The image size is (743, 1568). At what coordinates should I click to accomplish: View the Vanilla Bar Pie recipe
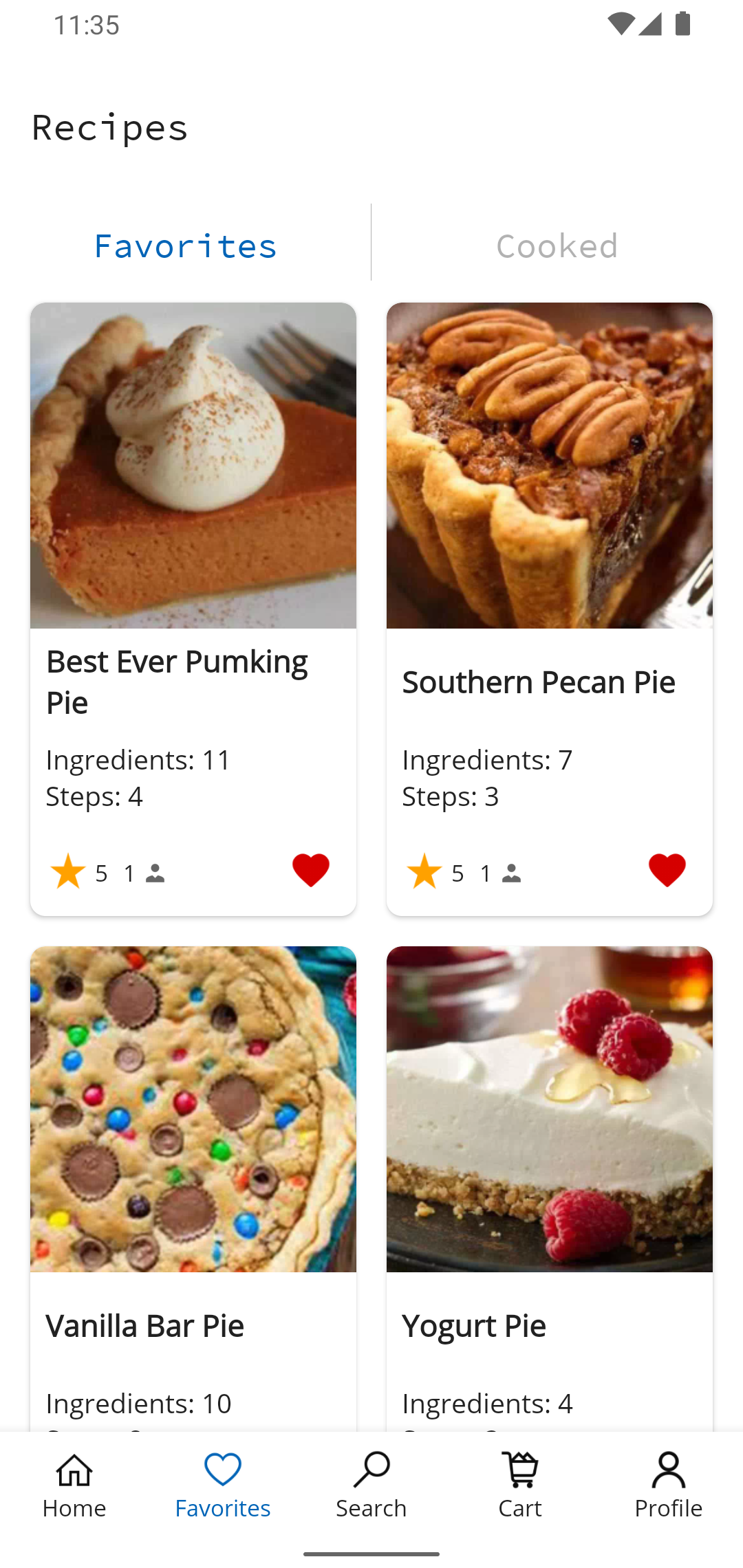click(193, 1188)
